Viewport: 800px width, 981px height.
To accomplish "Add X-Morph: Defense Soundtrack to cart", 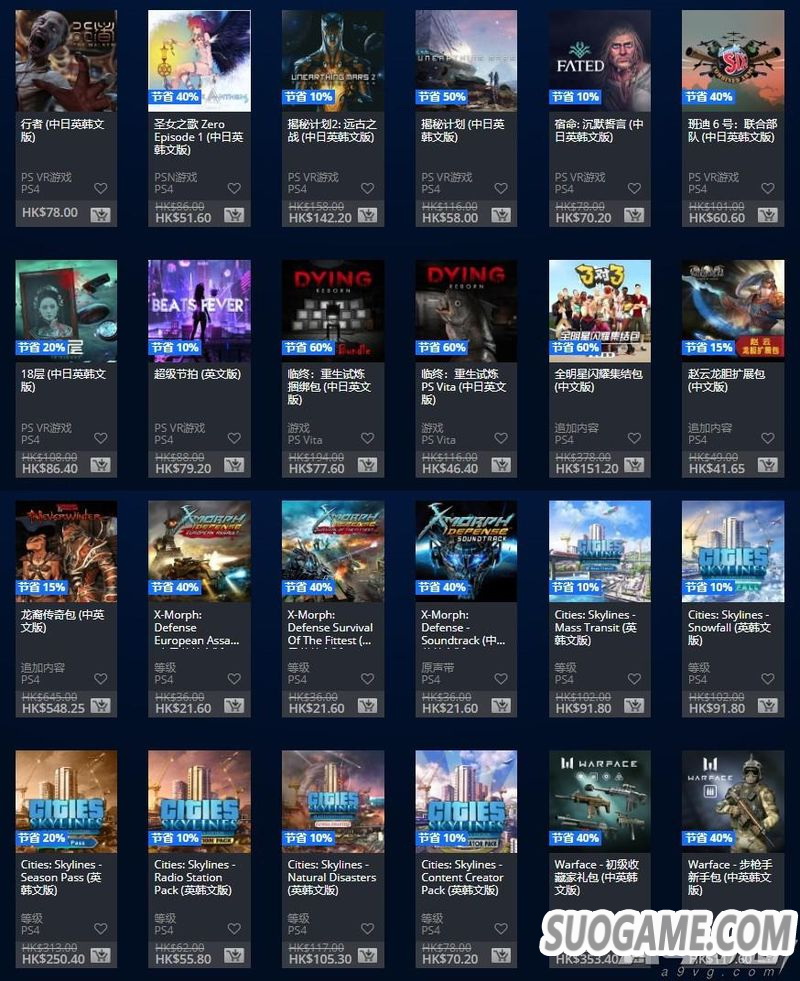I will pos(501,706).
